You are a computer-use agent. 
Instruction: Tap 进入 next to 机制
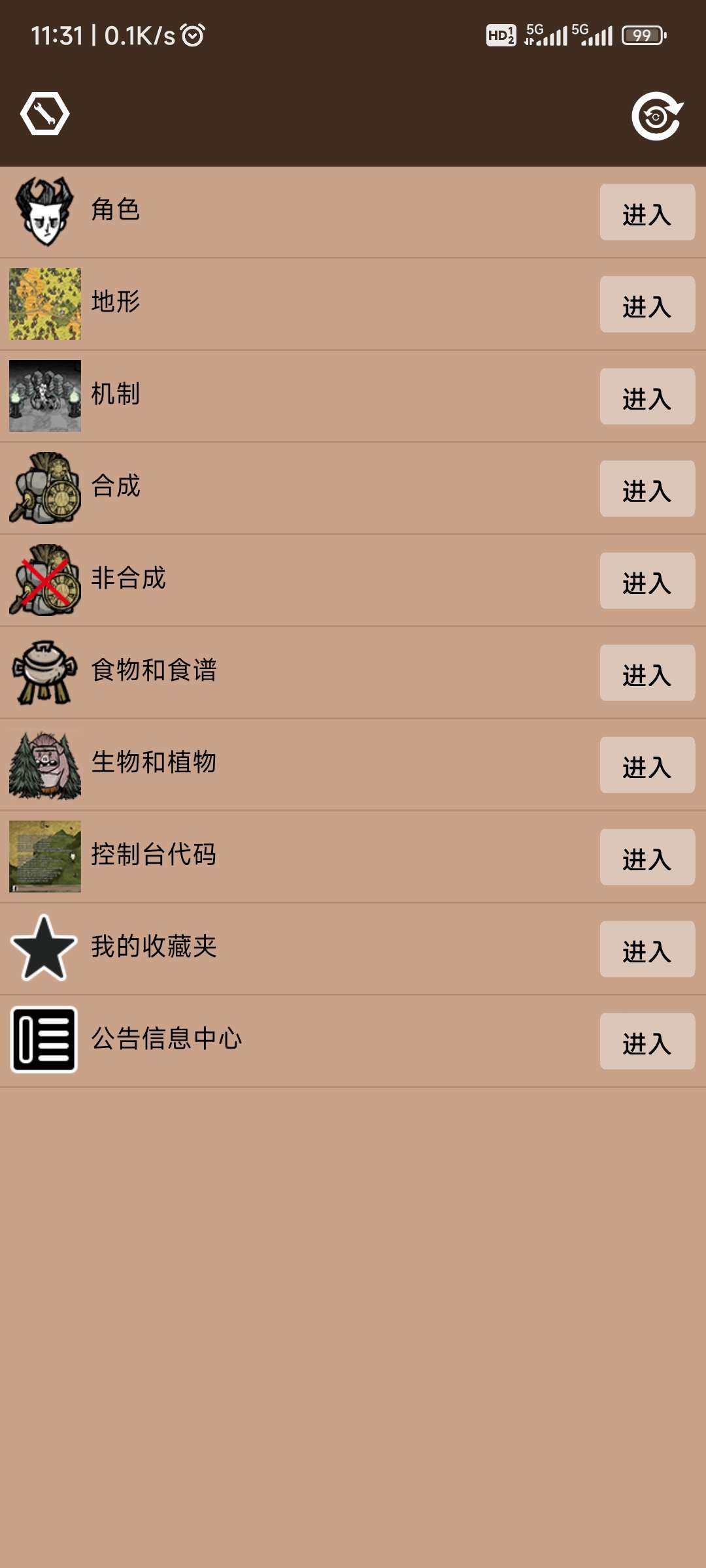[x=647, y=397]
